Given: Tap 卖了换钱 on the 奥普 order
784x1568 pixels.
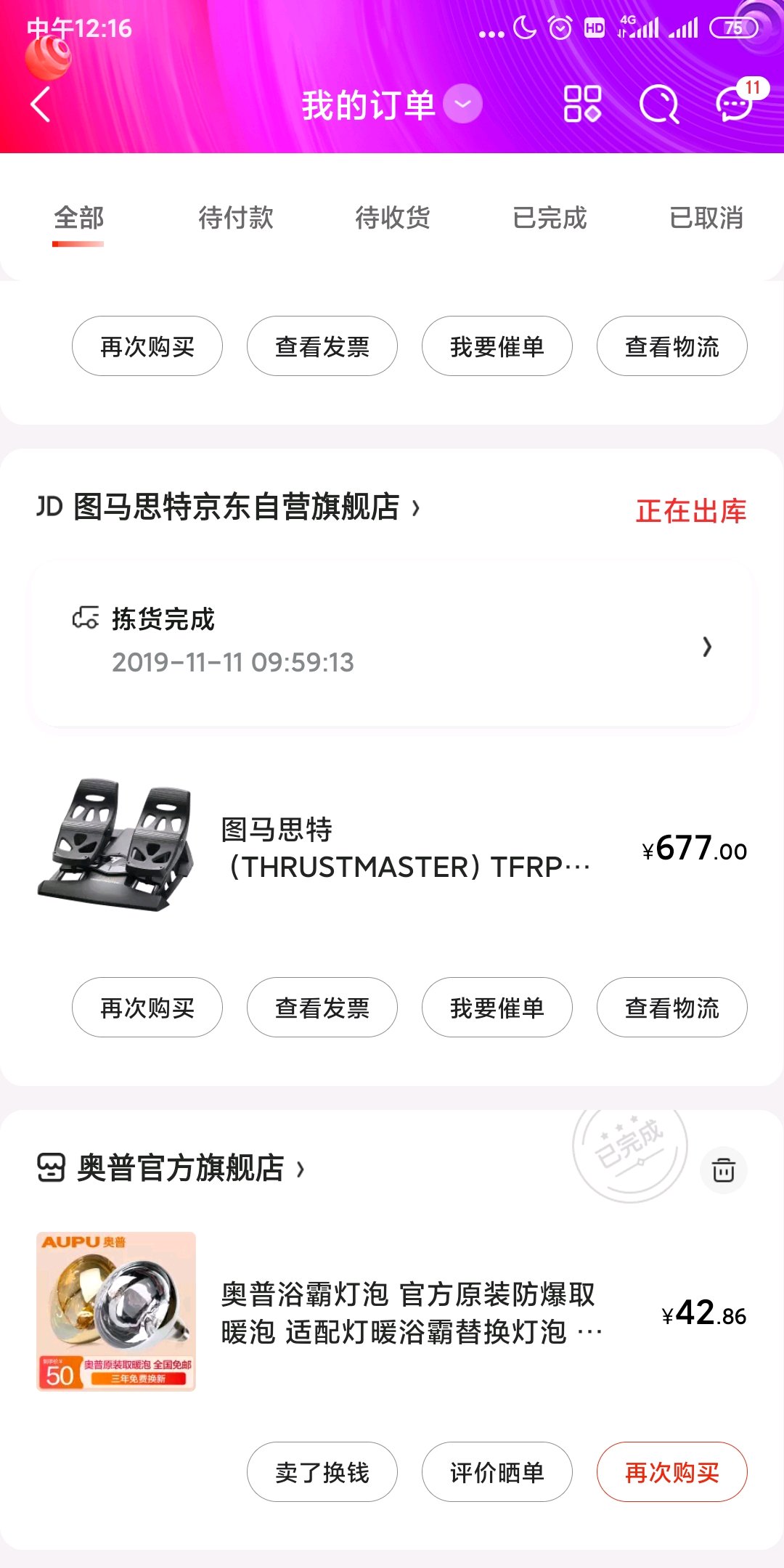Looking at the screenshot, I should click(322, 1472).
